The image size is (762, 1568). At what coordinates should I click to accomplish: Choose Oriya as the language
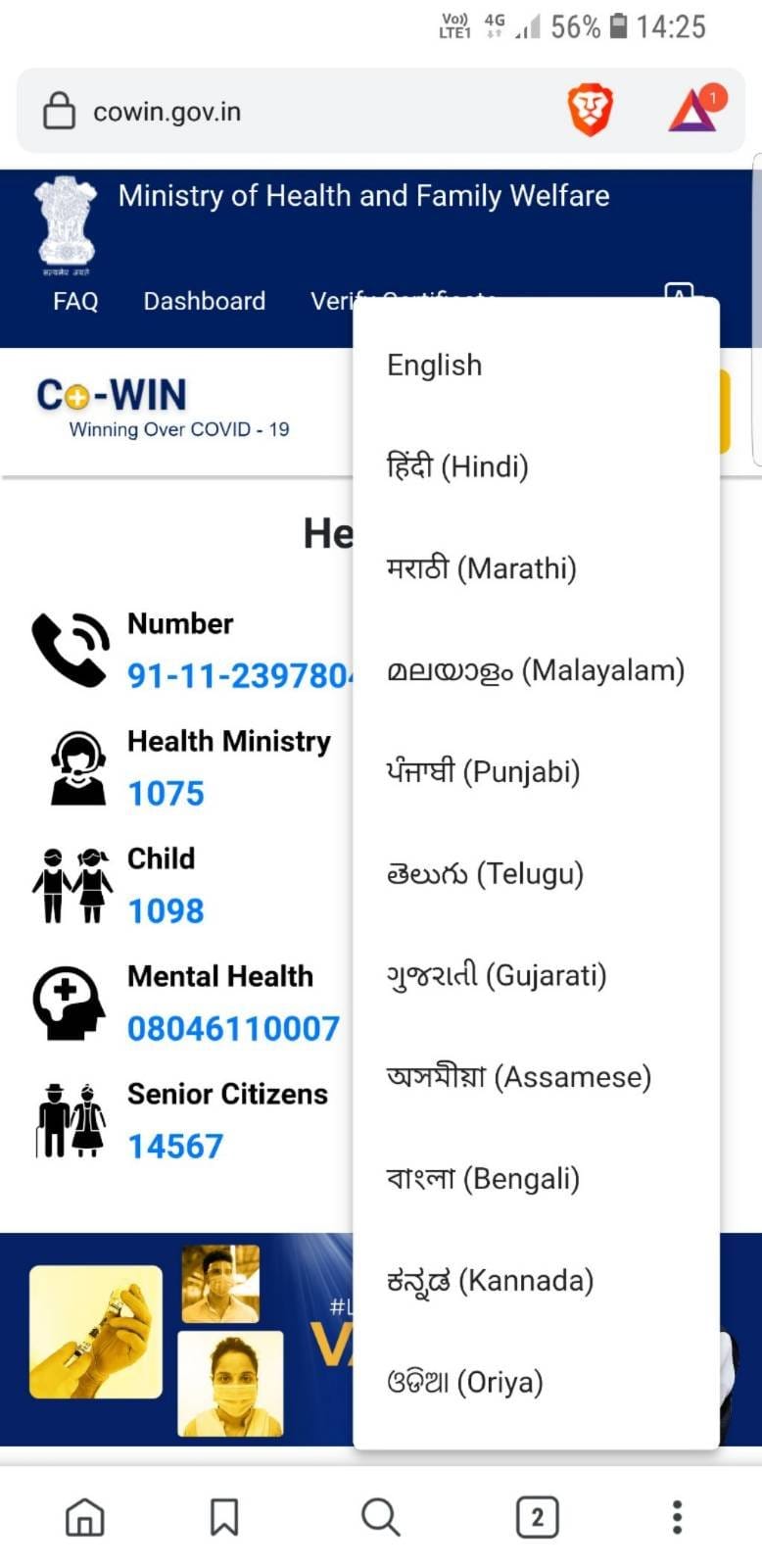[464, 1382]
